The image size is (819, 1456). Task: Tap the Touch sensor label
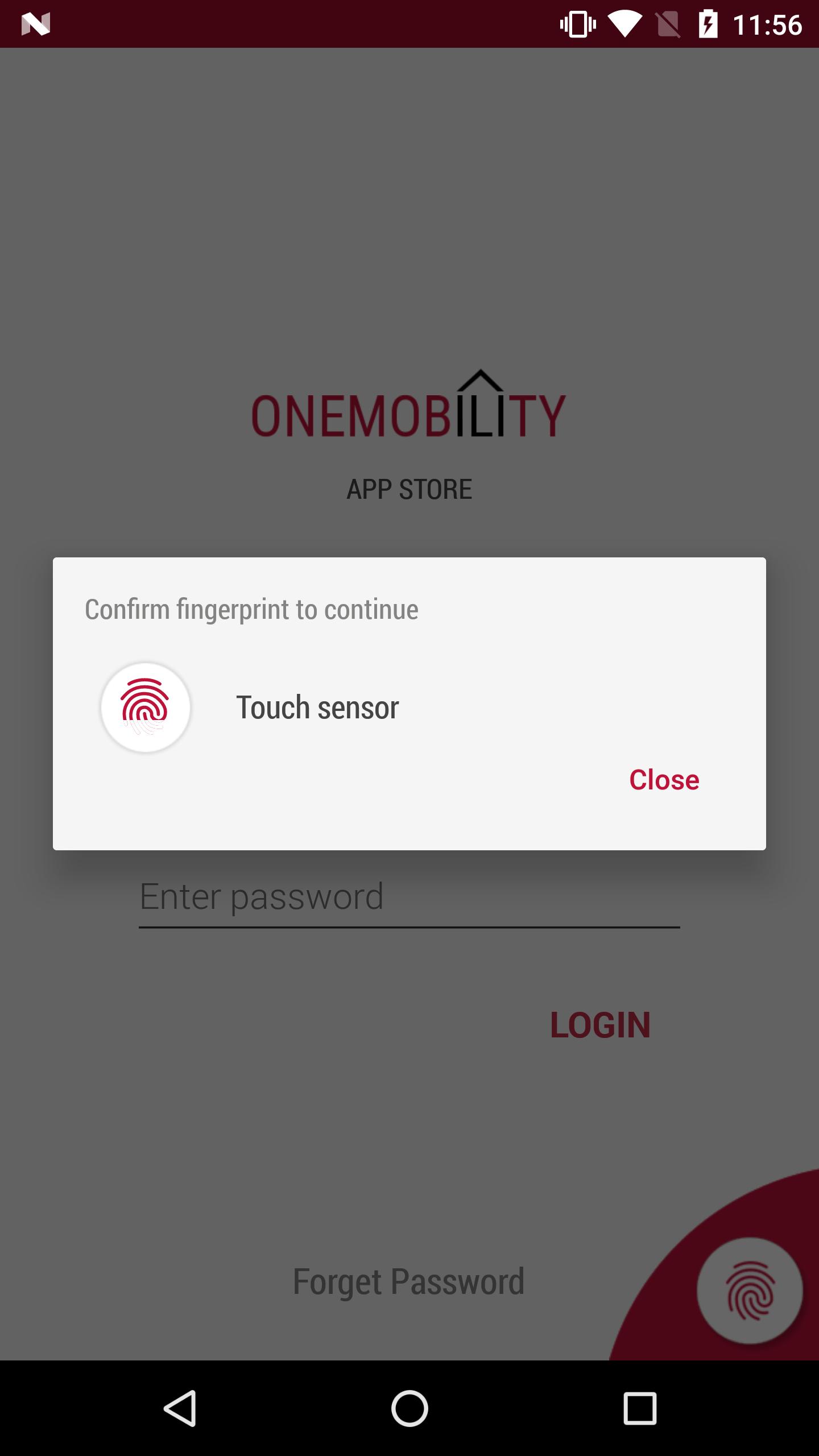(x=317, y=708)
